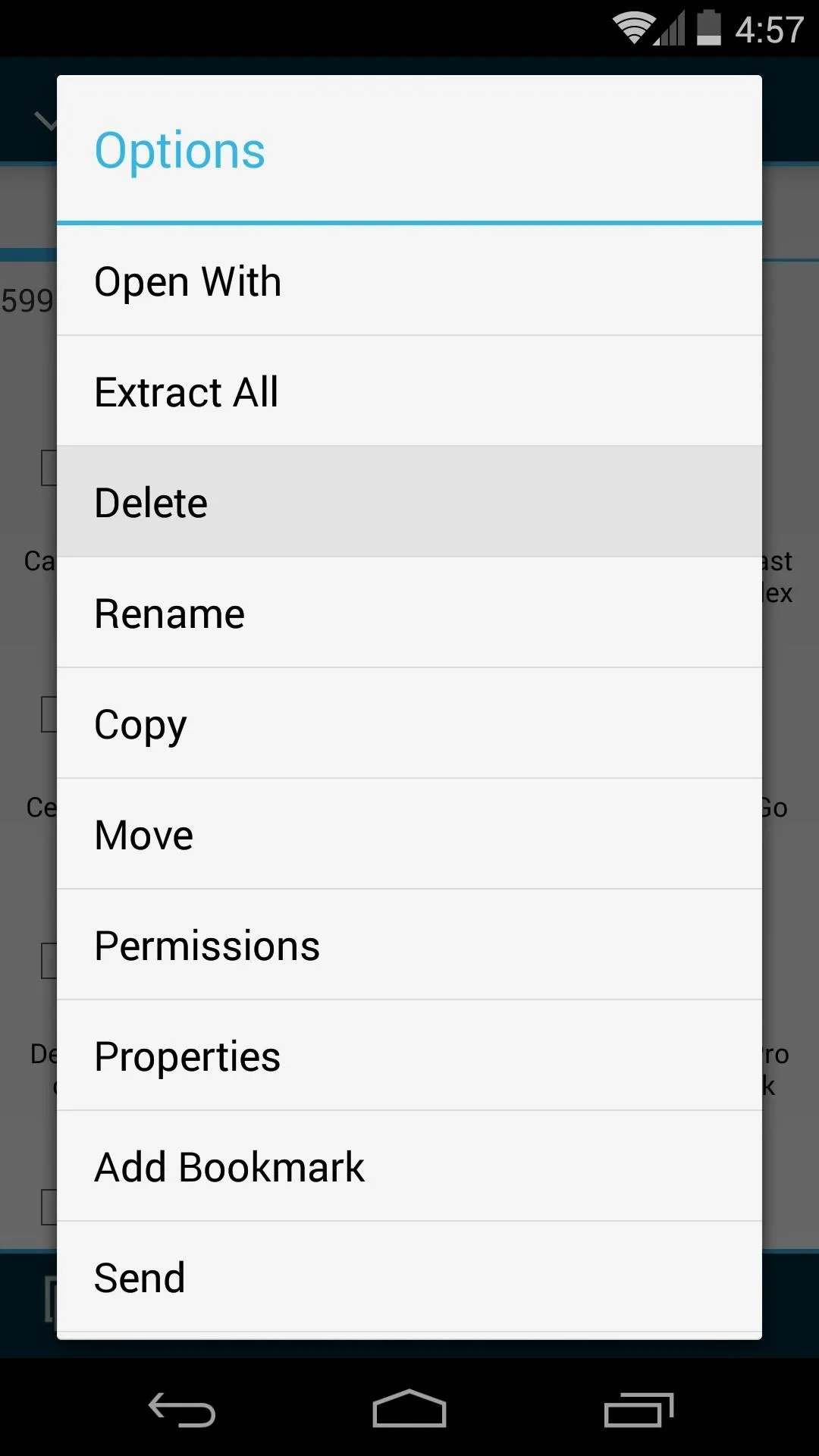Rename the file

pyautogui.click(x=409, y=613)
